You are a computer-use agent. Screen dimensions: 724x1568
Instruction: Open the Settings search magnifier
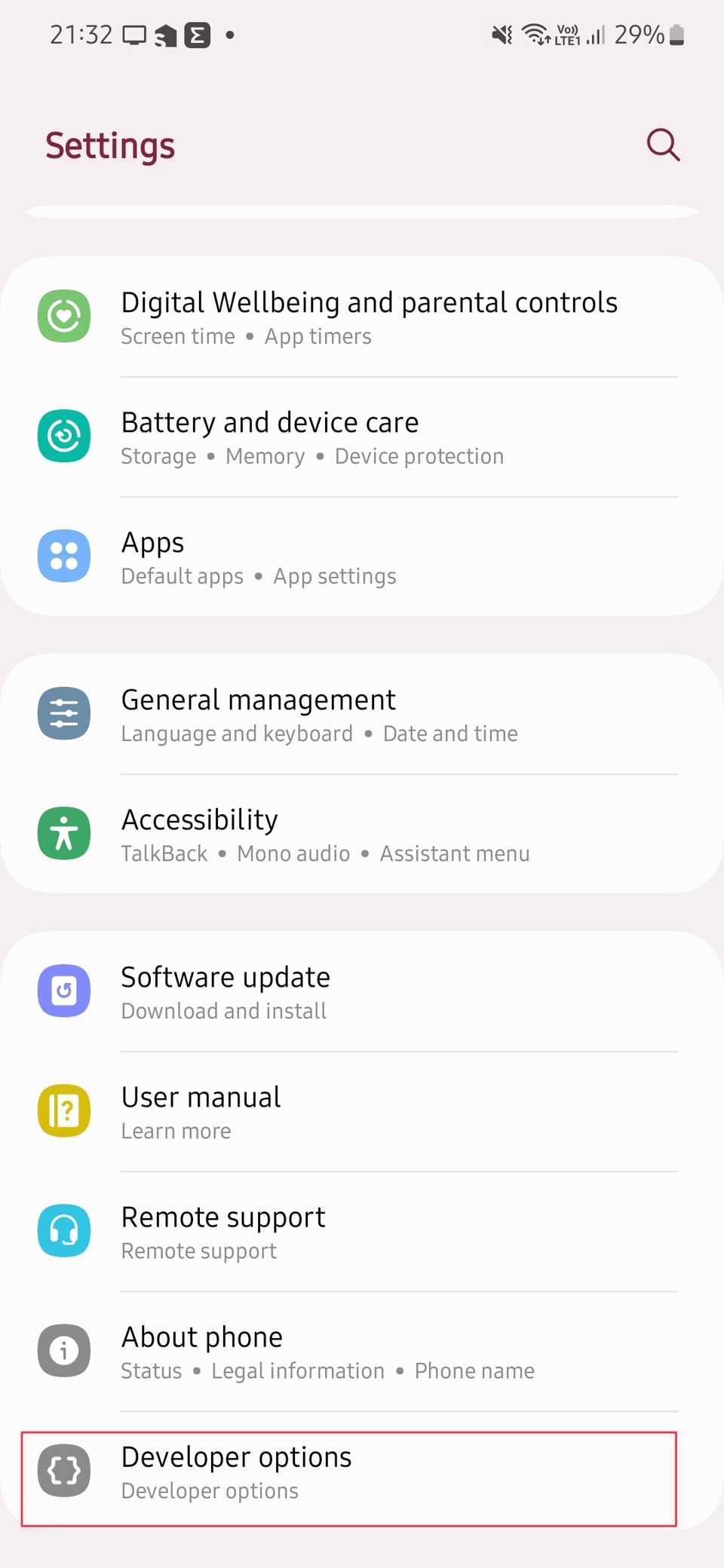coord(662,145)
